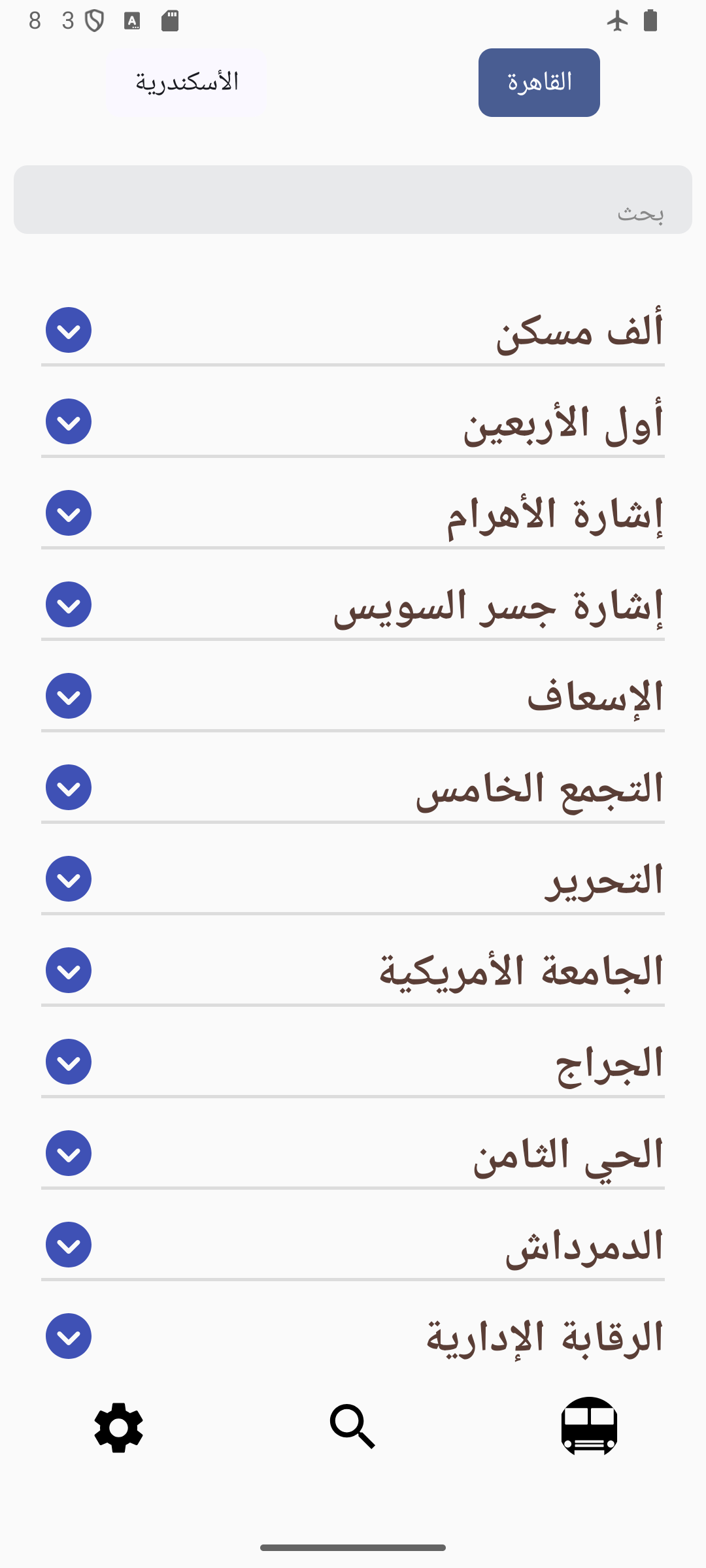
Task: Expand التجمع الخامس row
Action: tap(69, 787)
